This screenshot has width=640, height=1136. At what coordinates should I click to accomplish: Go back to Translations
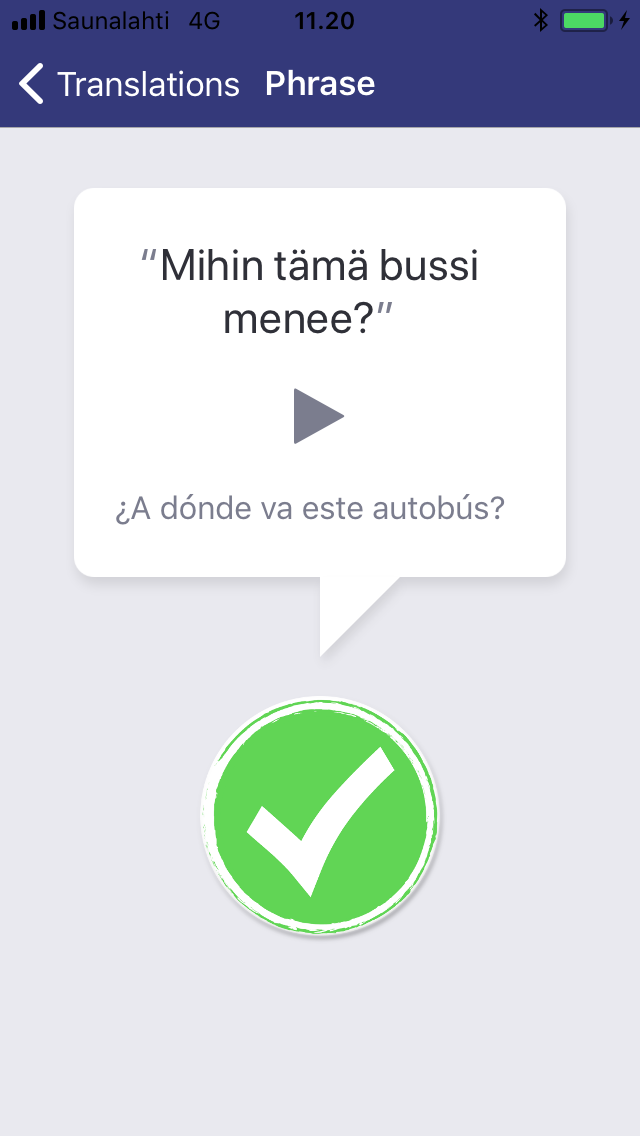point(130,84)
